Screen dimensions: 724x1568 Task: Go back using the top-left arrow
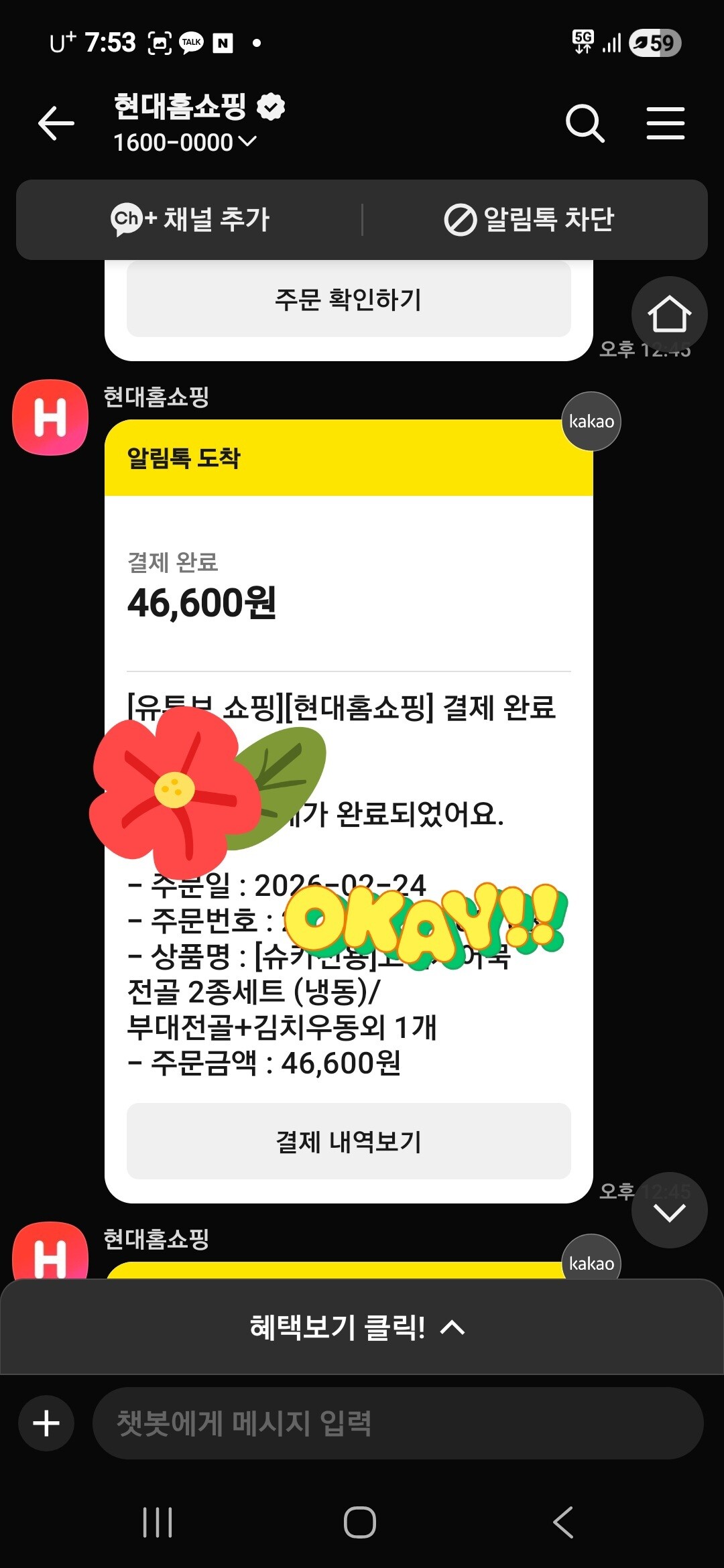(x=56, y=123)
